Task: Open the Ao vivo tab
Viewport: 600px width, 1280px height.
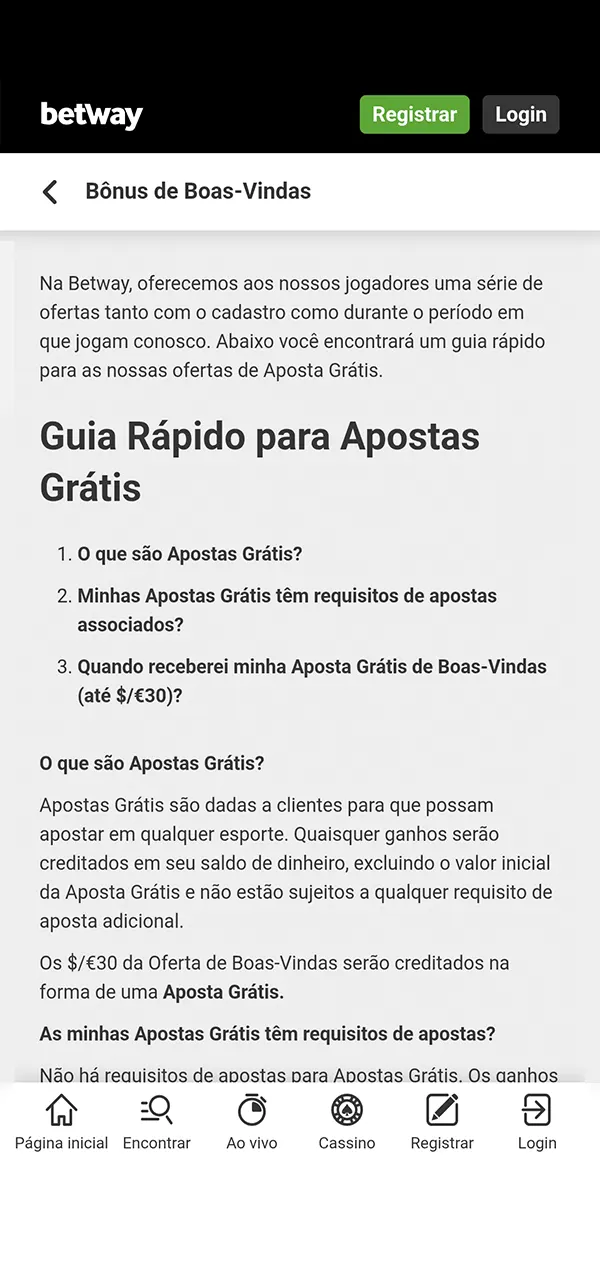Action: [x=252, y=1122]
